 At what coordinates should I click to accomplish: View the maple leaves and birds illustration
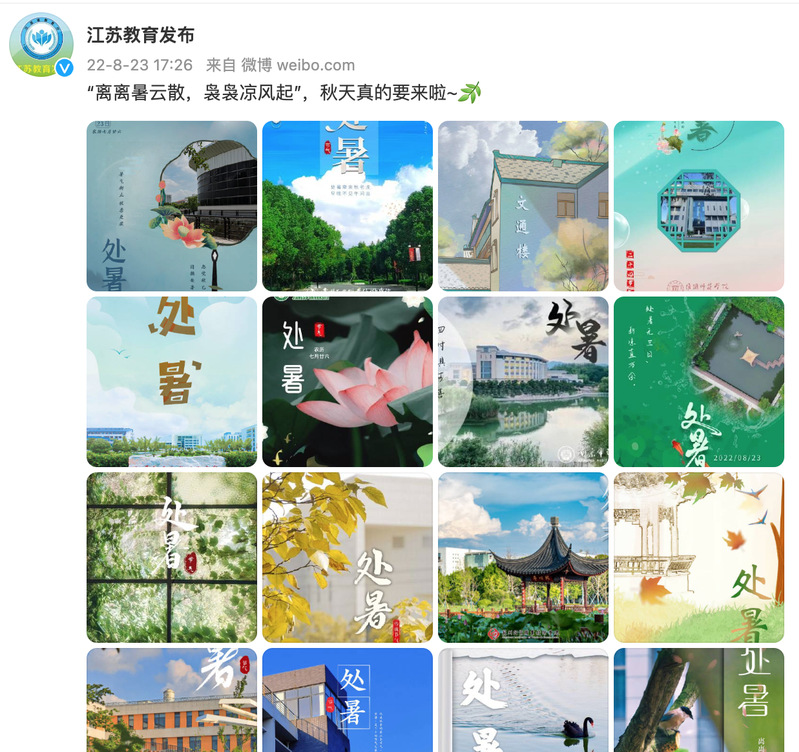click(x=698, y=557)
